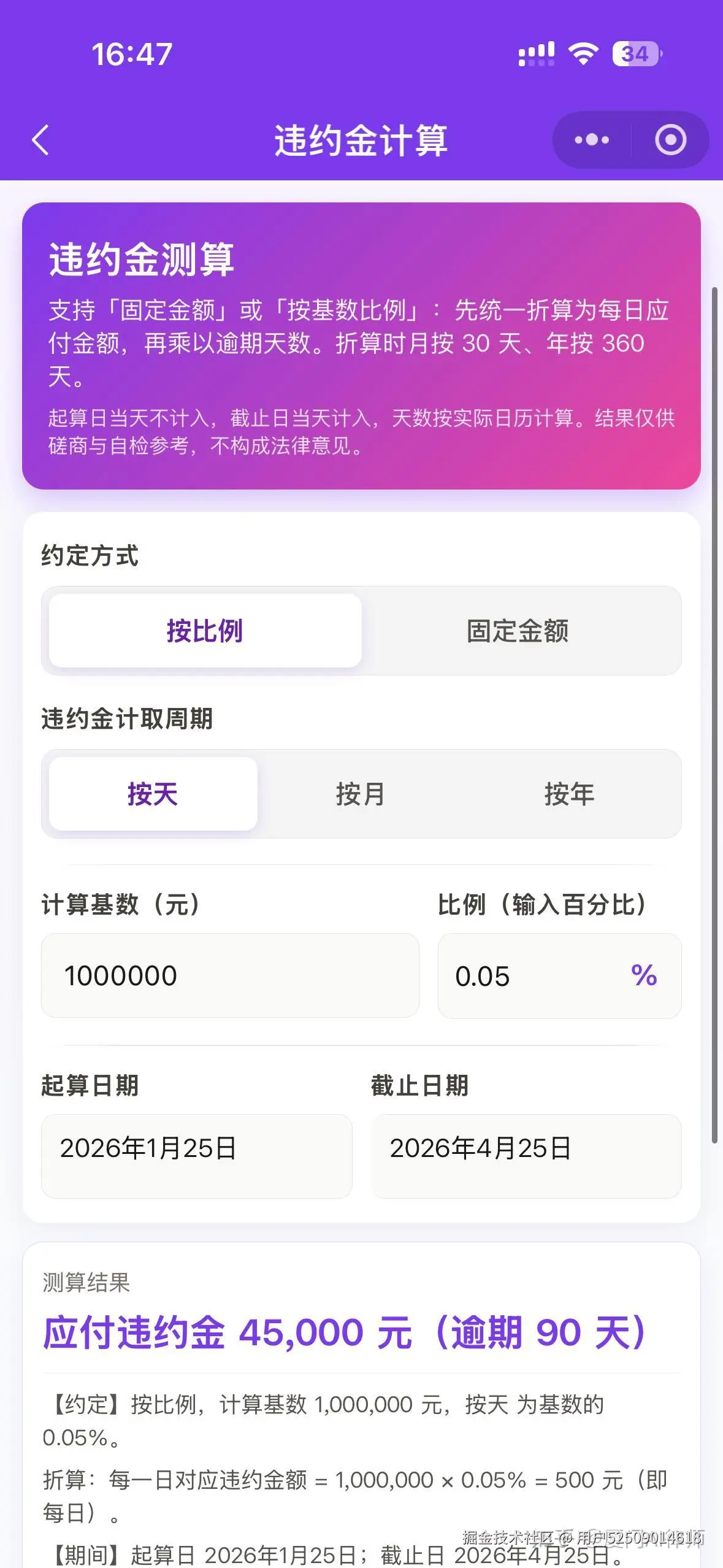
Task: Edit the 计算基数 amount field
Action: pos(230,975)
